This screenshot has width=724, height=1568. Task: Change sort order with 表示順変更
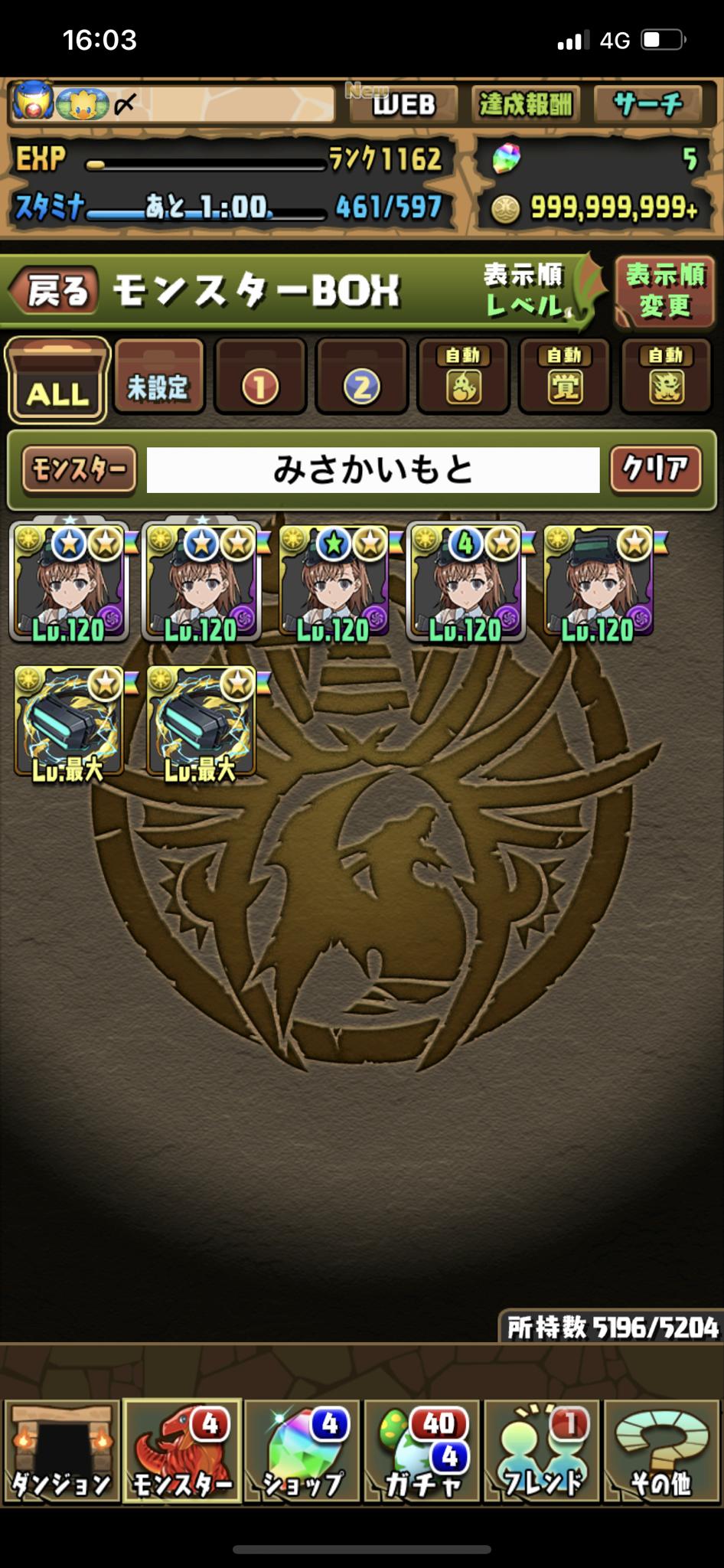click(x=664, y=291)
